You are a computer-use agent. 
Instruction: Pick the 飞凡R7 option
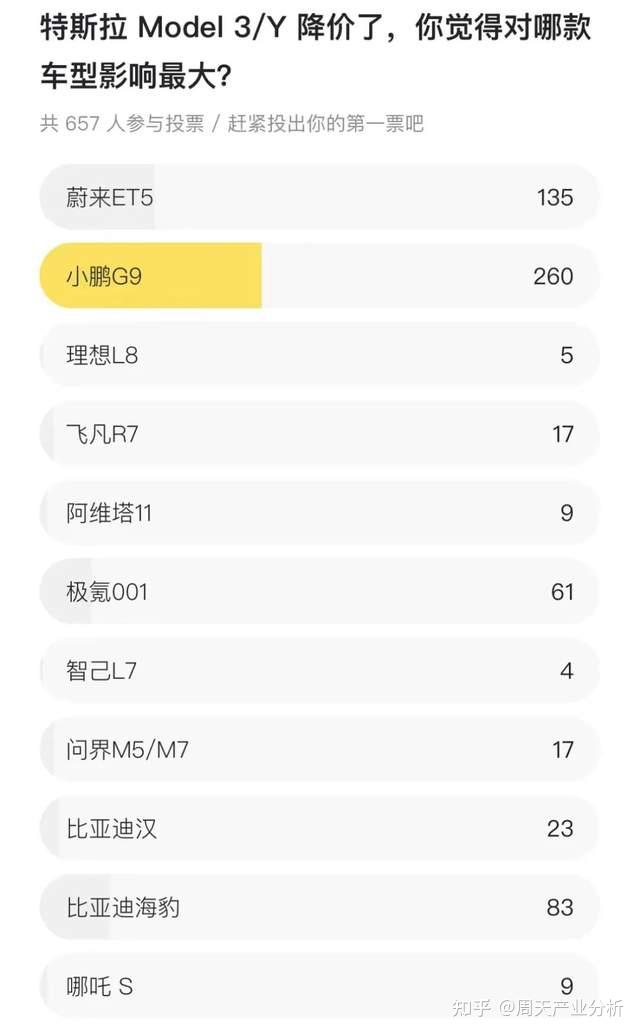coord(320,434)
